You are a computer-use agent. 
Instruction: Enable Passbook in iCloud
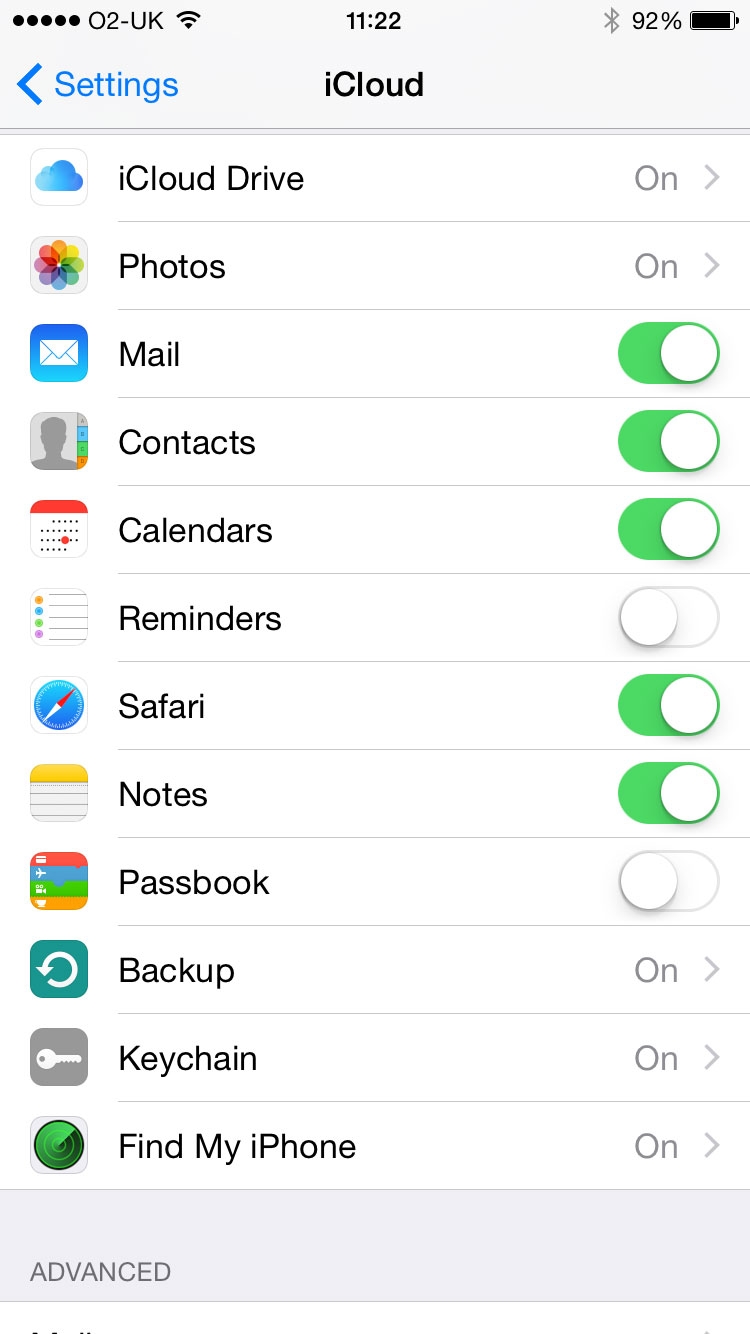669,882
